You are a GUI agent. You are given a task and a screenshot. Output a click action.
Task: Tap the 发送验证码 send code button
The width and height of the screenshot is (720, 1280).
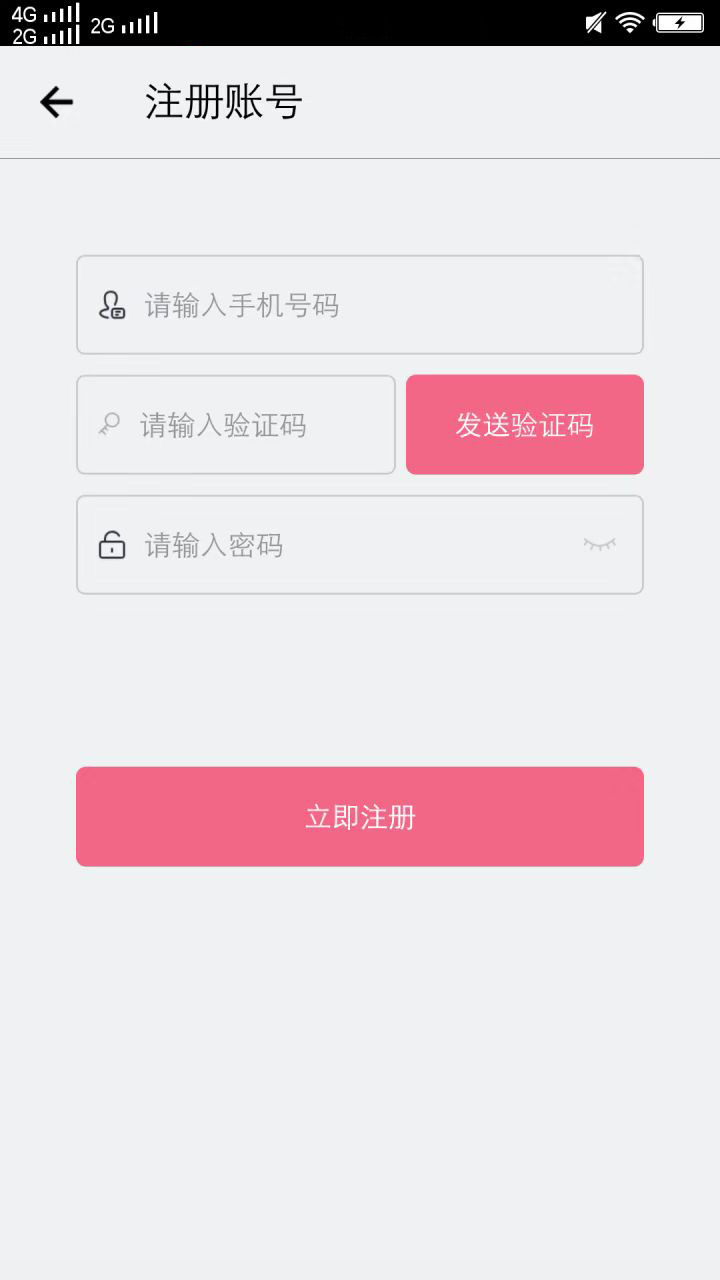[x=524, y=424]
